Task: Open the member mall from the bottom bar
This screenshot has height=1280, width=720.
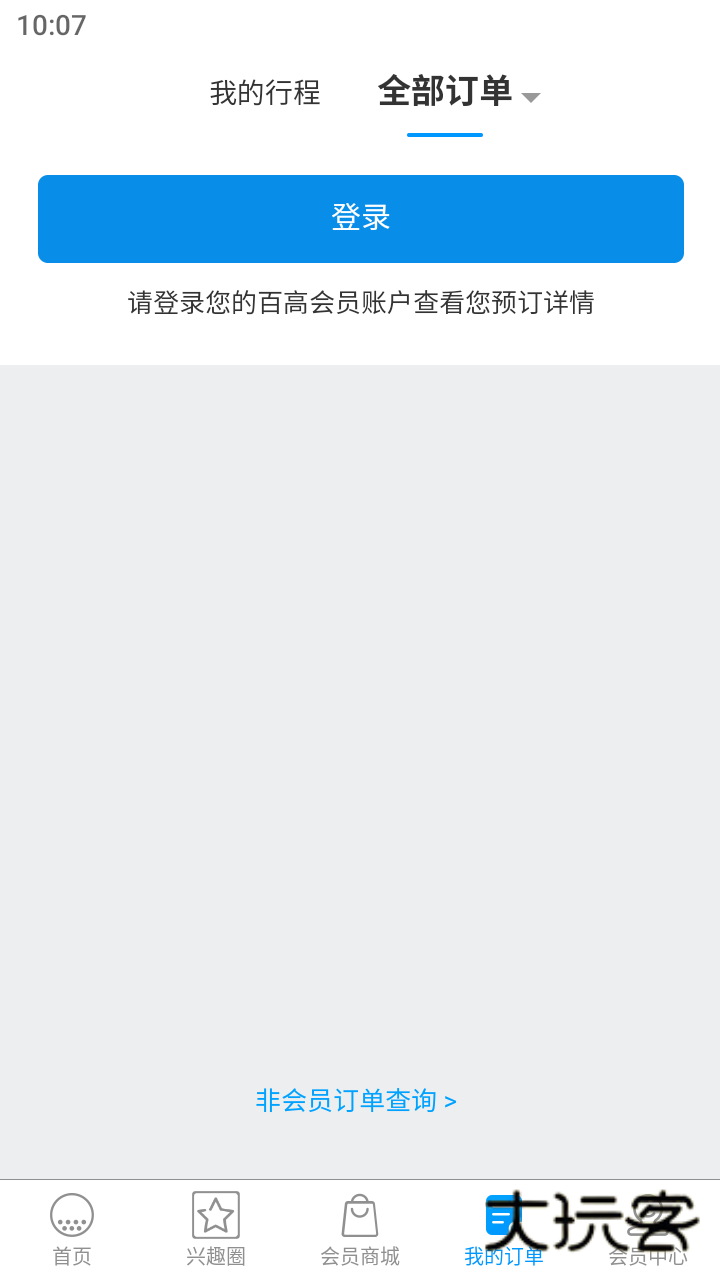Action: click(359, 1228)
